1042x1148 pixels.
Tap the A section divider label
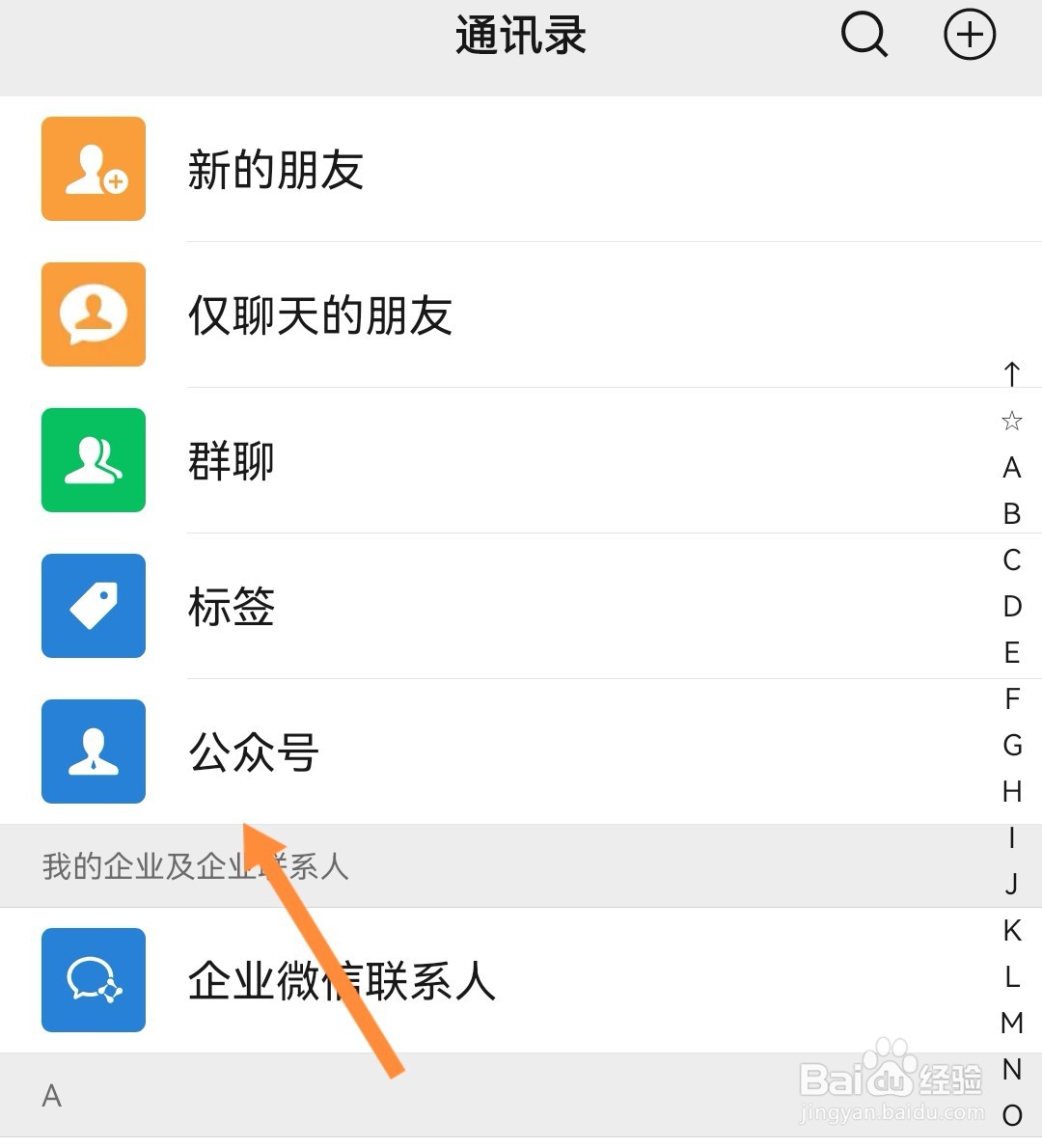click(x=51, y=1095)
